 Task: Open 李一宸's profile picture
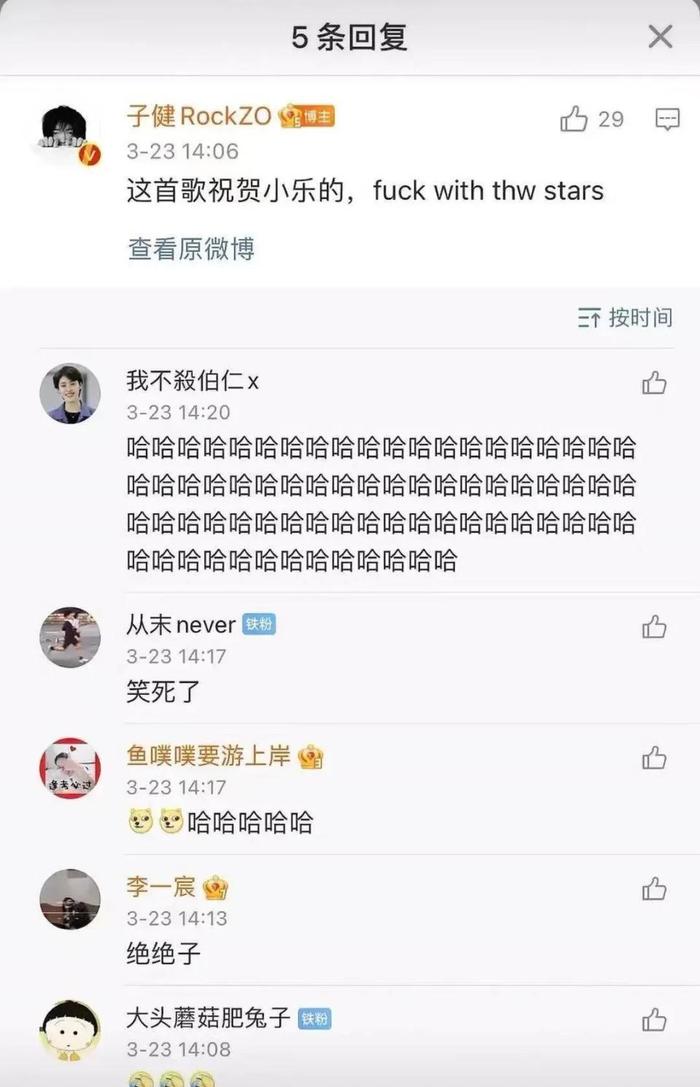[70, 899]
